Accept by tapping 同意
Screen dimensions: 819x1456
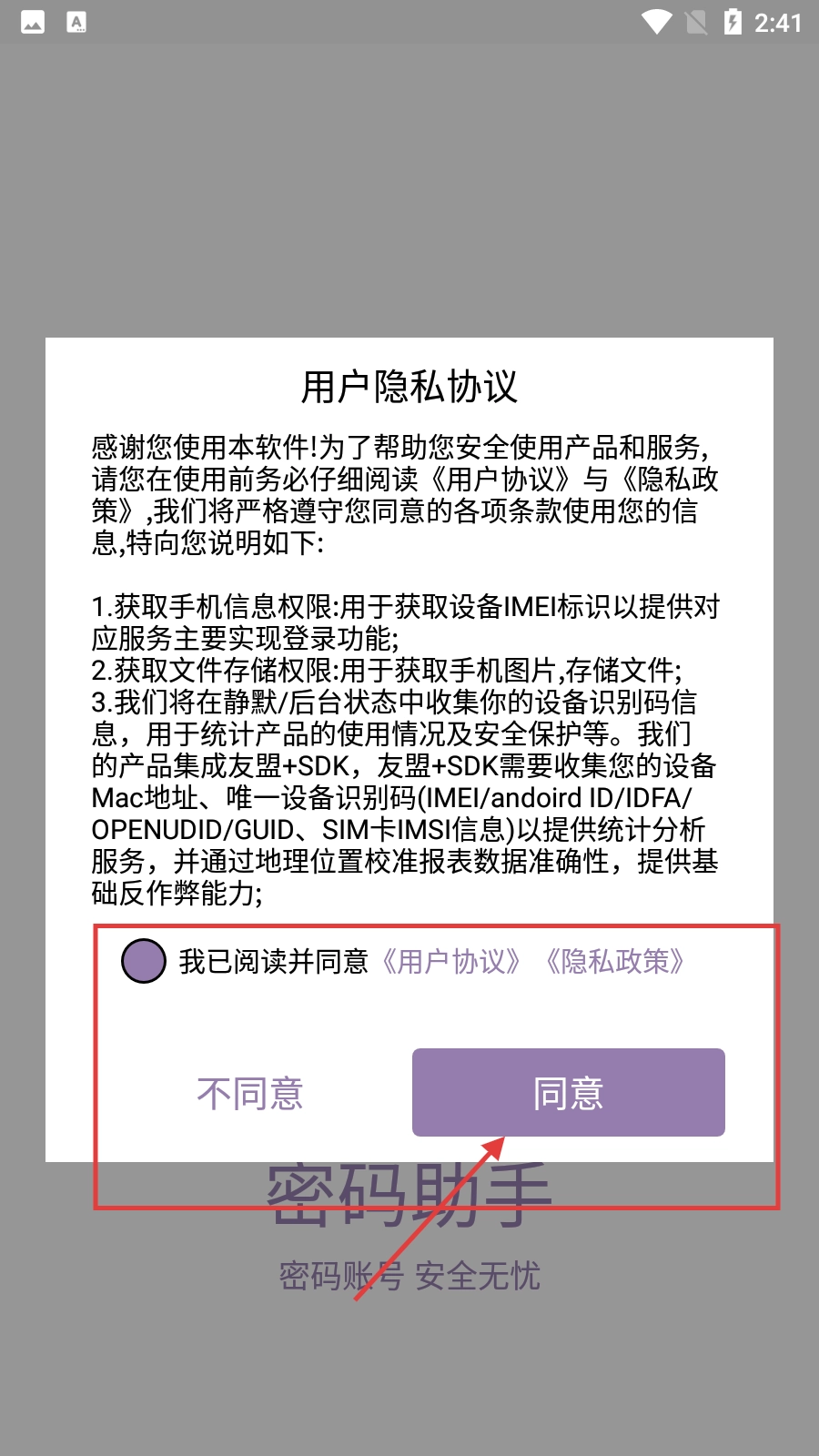pyautogui.click(x=568, y=1093)
